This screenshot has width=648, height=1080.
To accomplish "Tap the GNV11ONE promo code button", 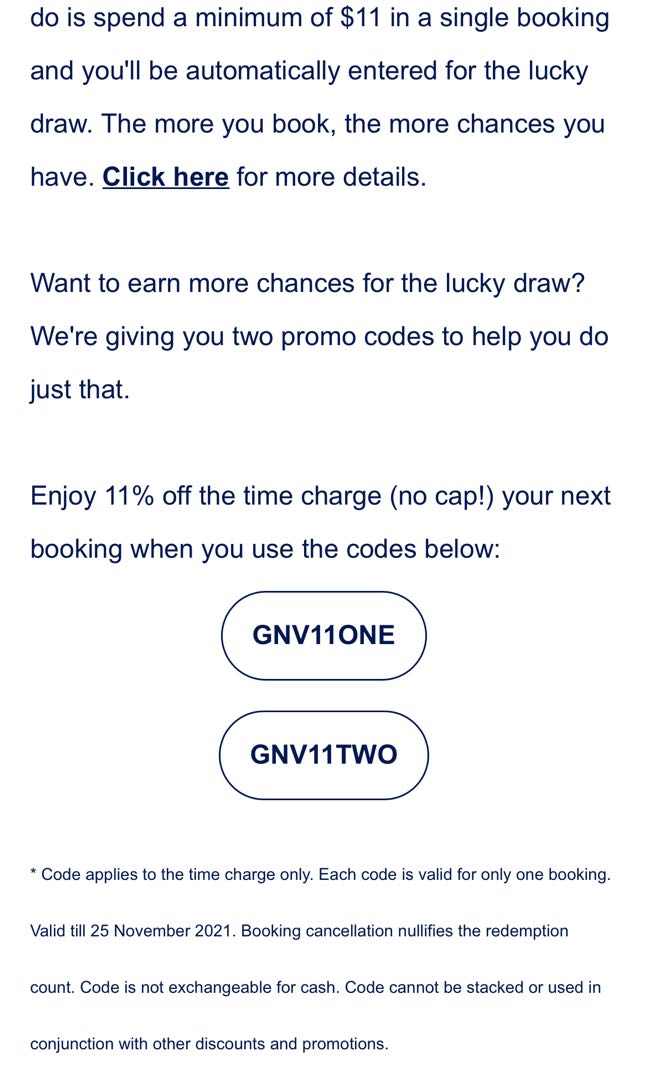I will pyautogui.click(x=324, y=636).
